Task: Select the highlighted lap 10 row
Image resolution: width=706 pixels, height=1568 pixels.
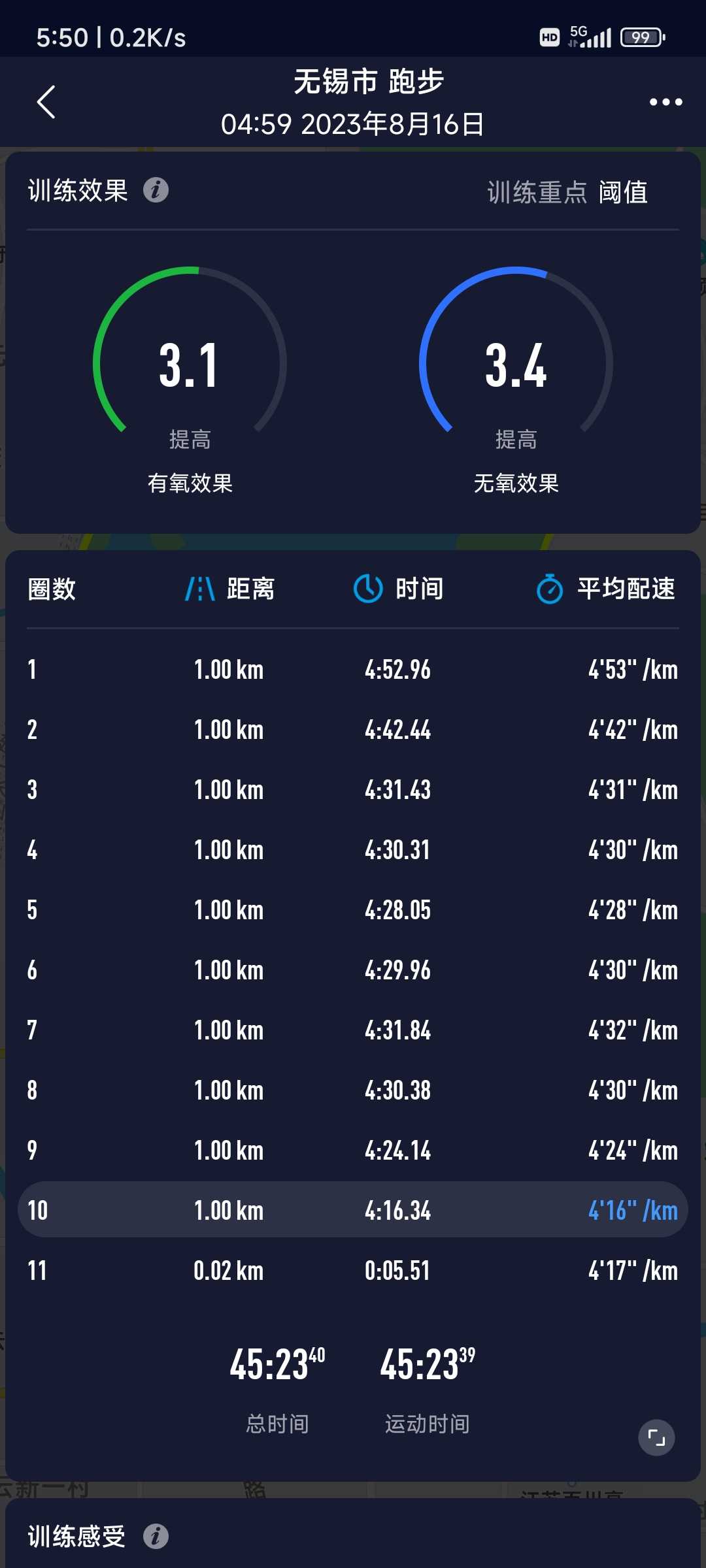Action: (353, 1209)
